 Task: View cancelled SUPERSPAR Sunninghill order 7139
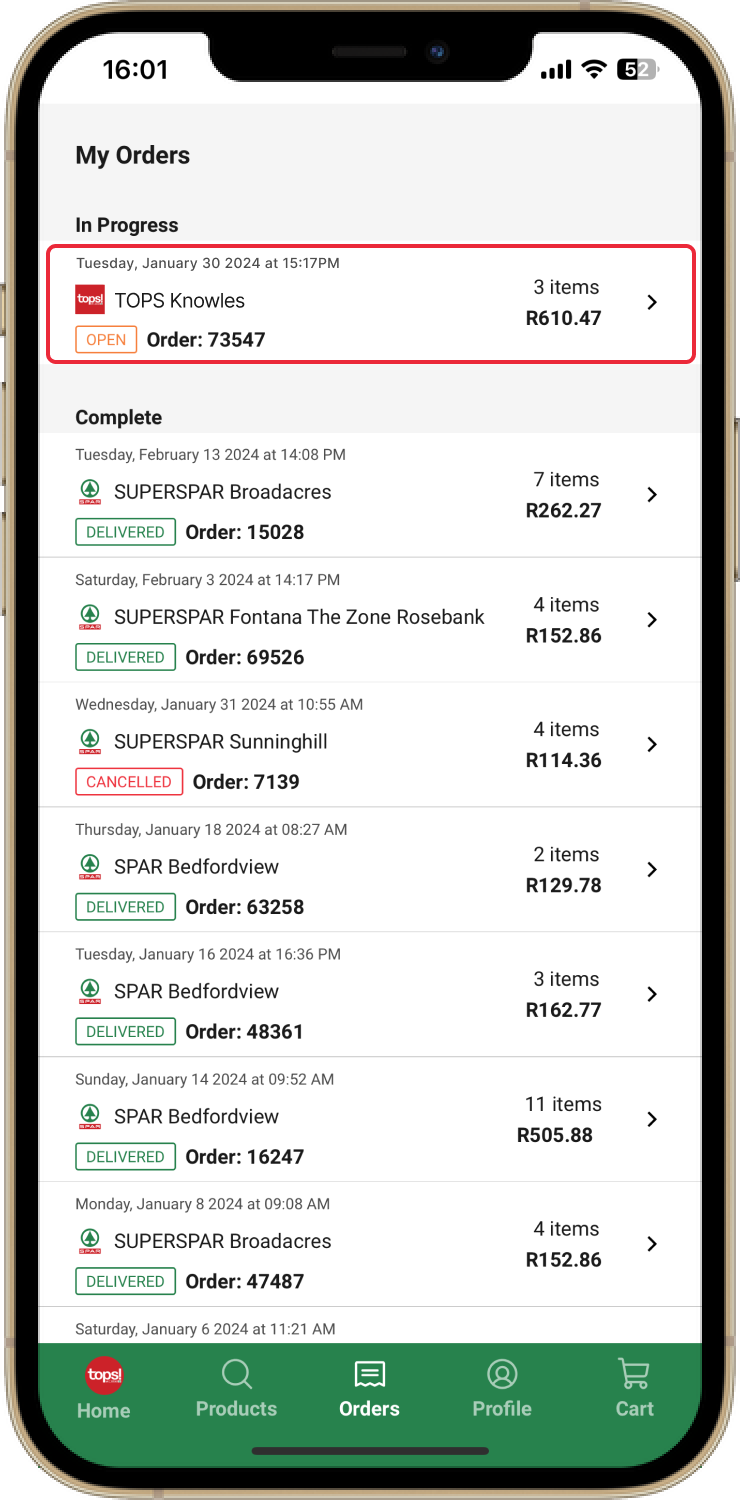click(370, 744)
